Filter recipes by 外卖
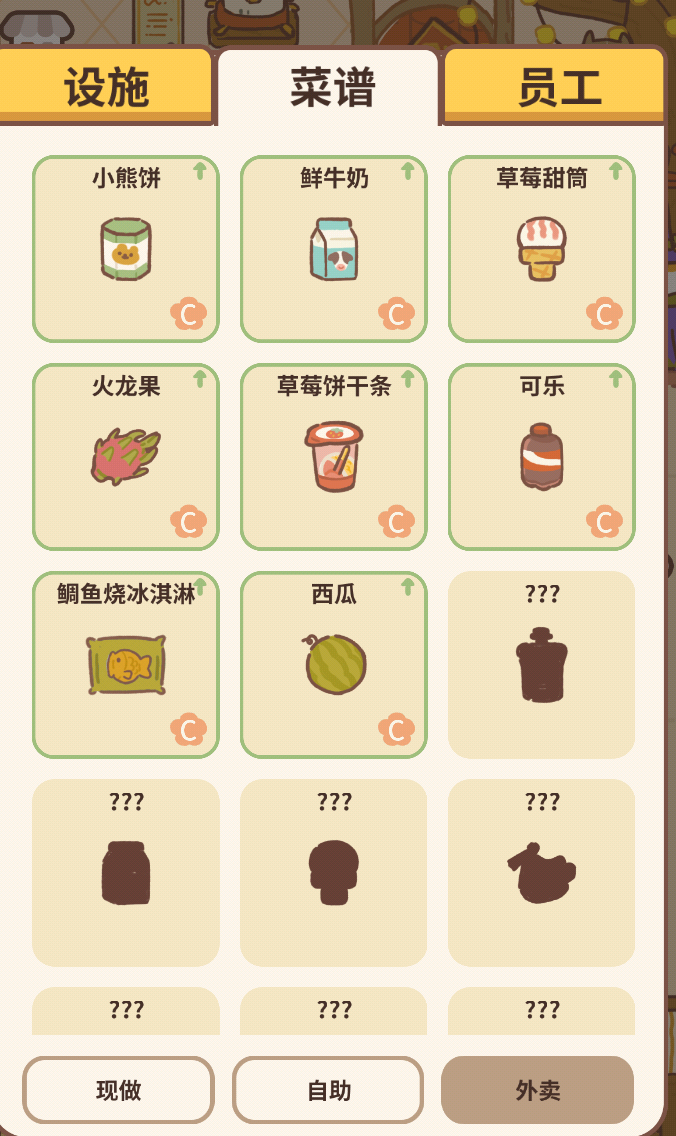 [x=537, y=1090]
